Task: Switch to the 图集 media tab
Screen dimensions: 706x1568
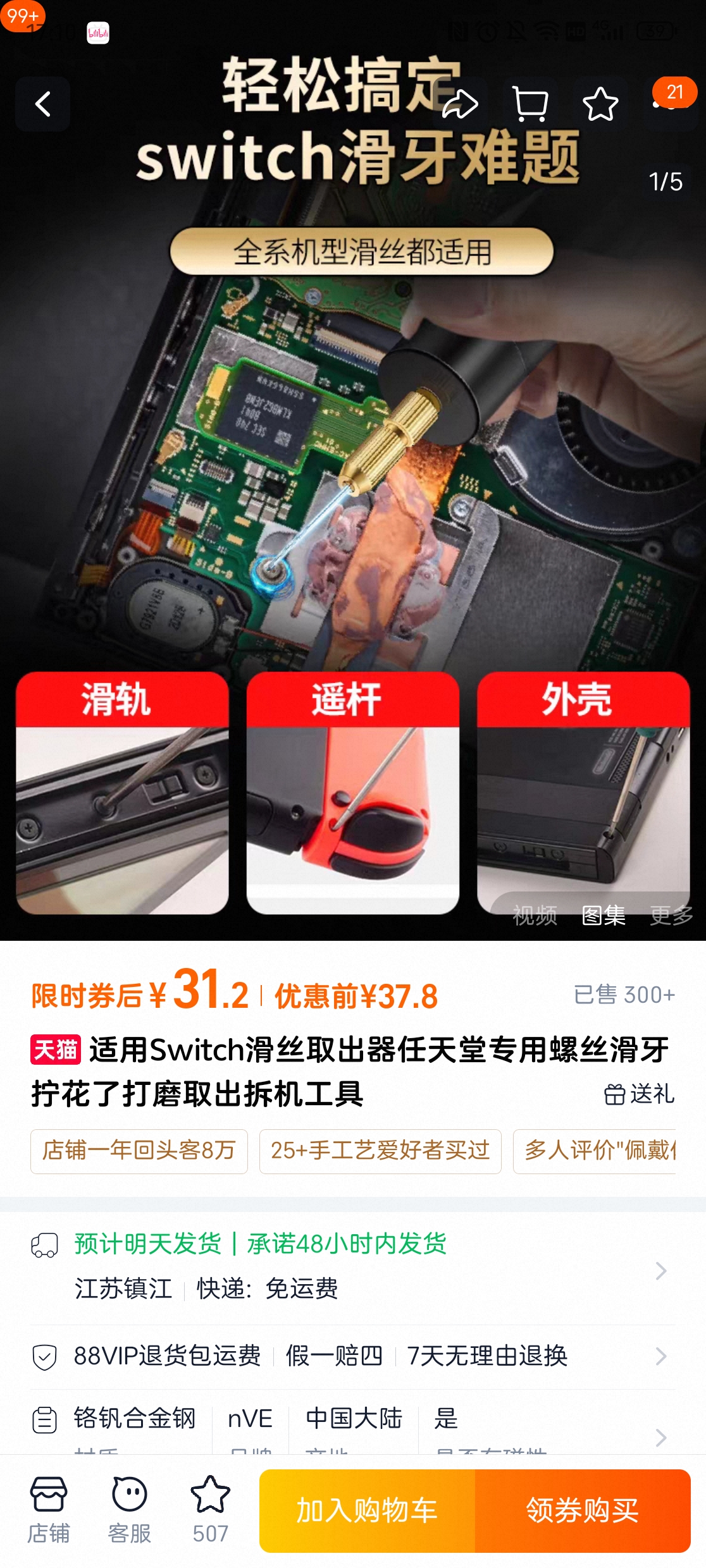Action: [604, 915]
